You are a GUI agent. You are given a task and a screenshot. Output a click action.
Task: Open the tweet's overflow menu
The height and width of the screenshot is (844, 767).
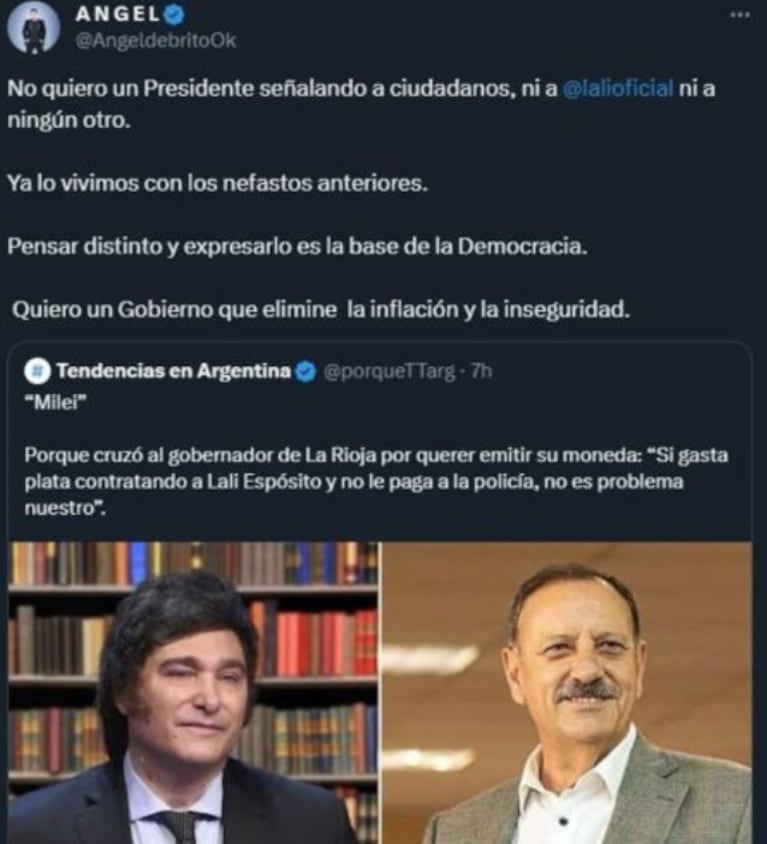click(739, 16)
